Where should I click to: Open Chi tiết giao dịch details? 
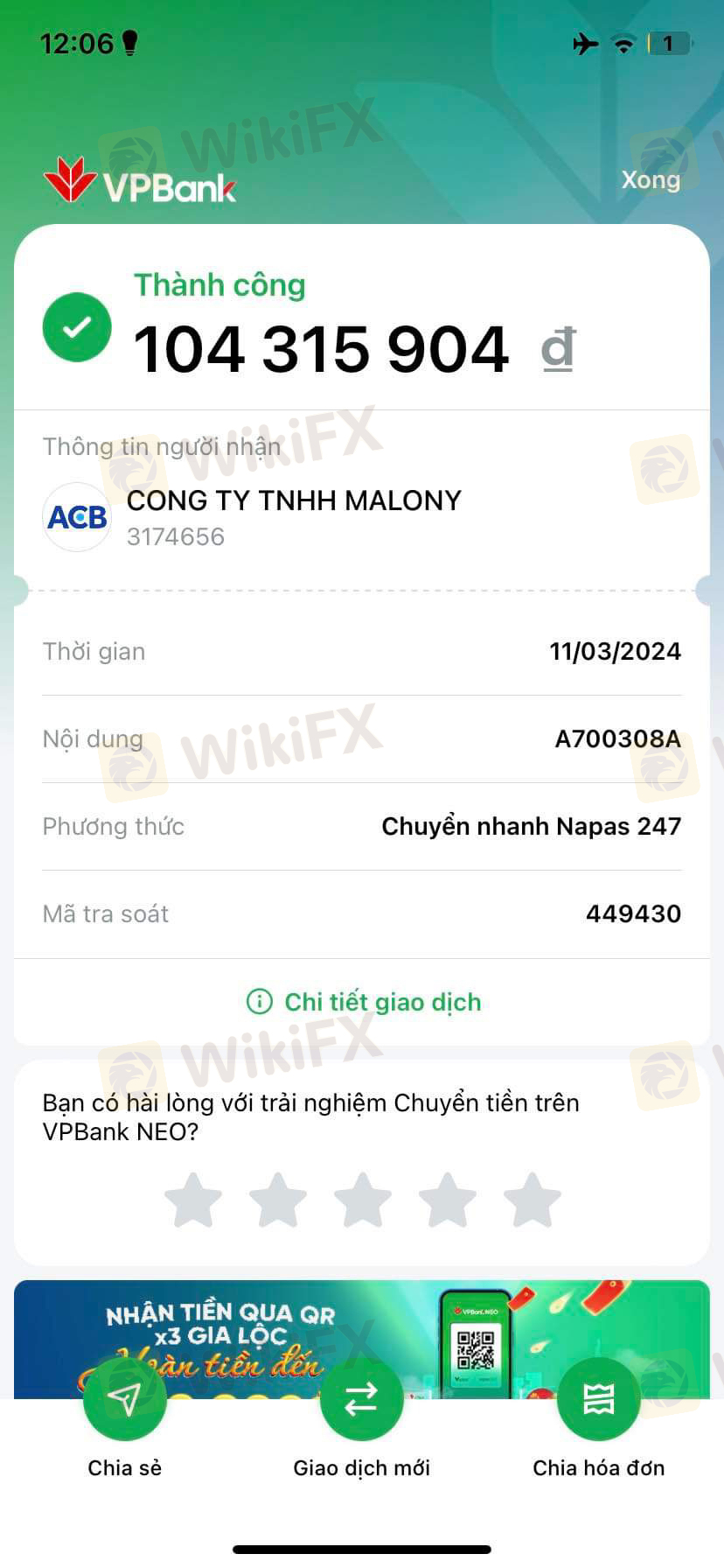click(364, 1002)
